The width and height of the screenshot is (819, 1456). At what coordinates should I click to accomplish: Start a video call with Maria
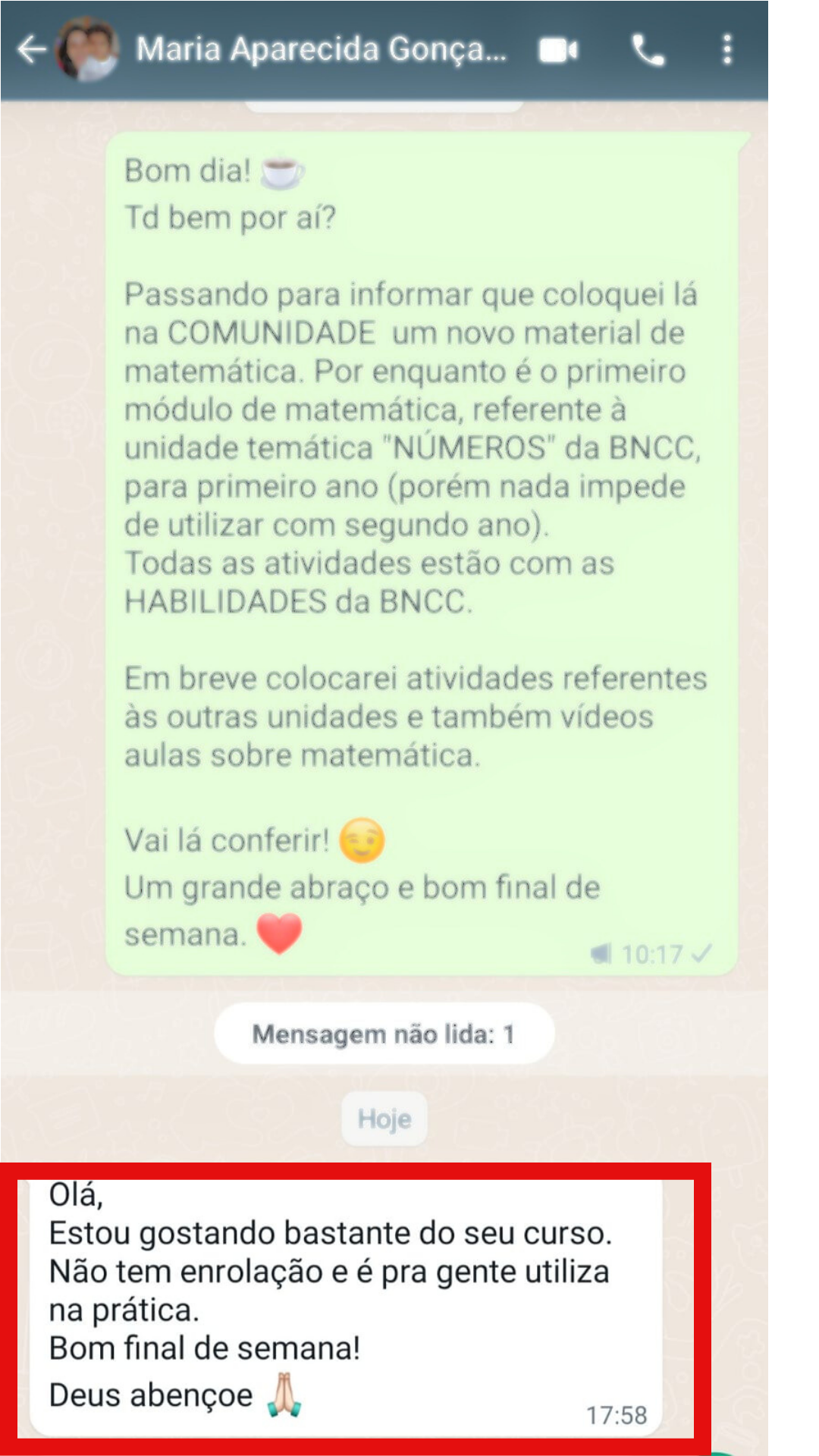click(559, 51)
